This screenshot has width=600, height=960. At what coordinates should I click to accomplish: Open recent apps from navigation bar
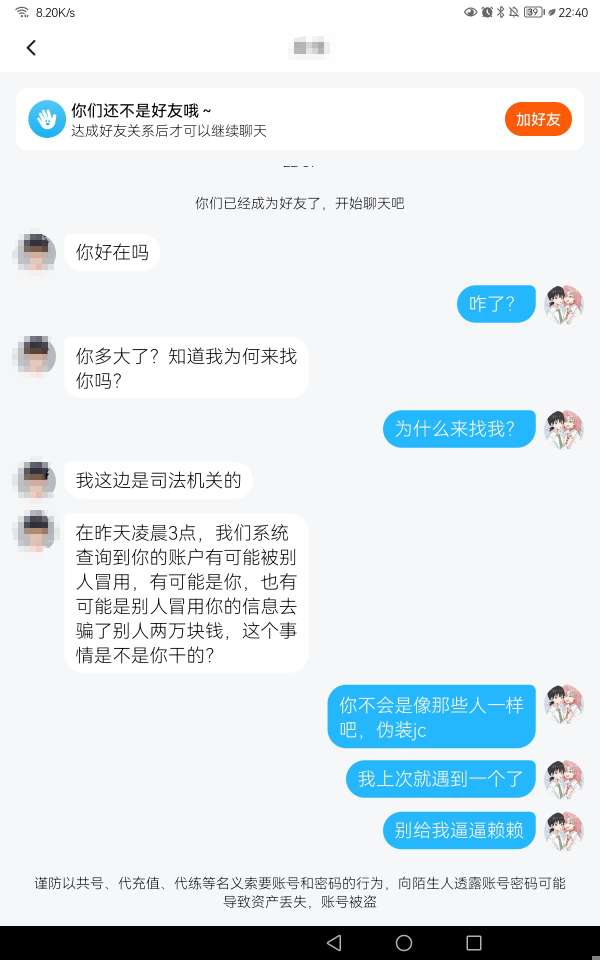click(x=474, y=943)
